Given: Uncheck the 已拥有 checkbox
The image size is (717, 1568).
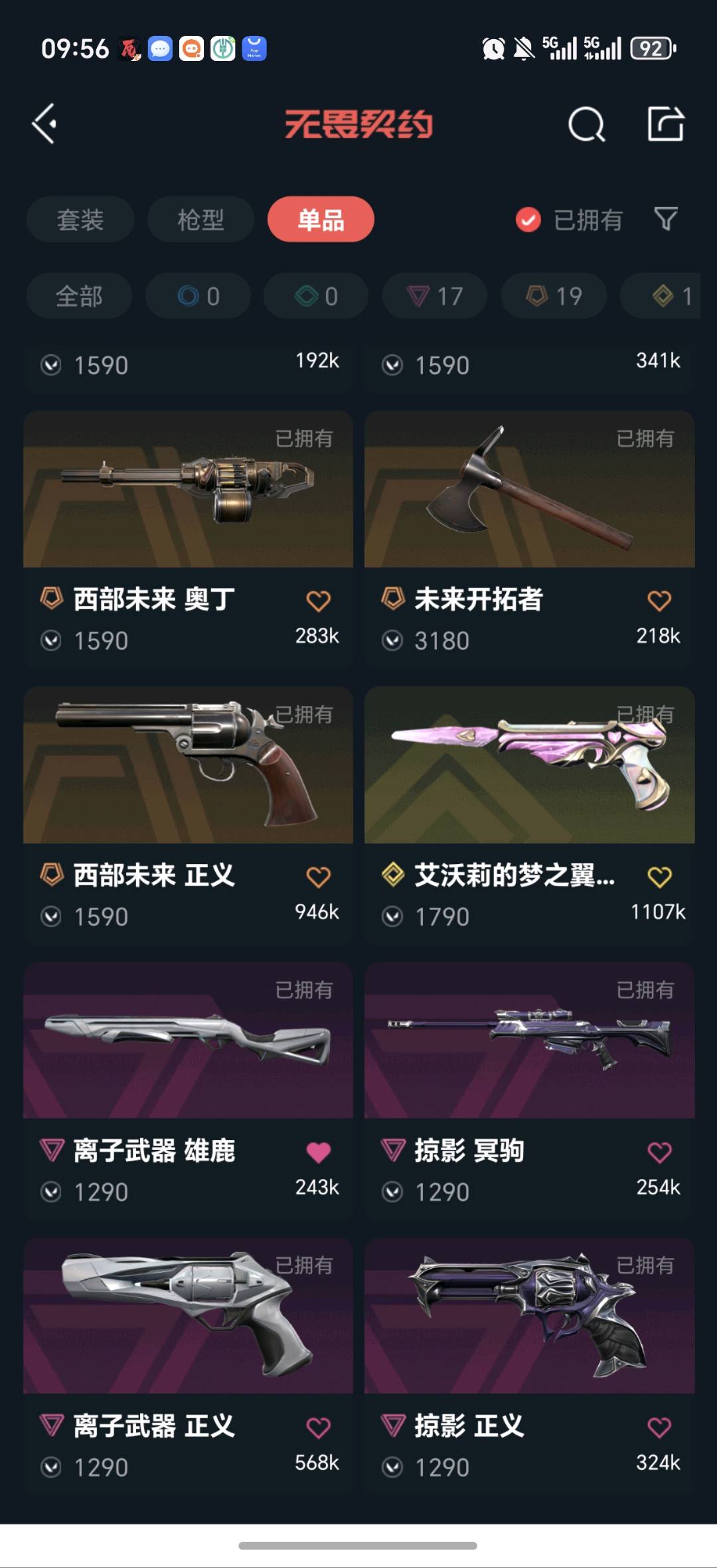Looking at the screenshot, I should [528, 220].
